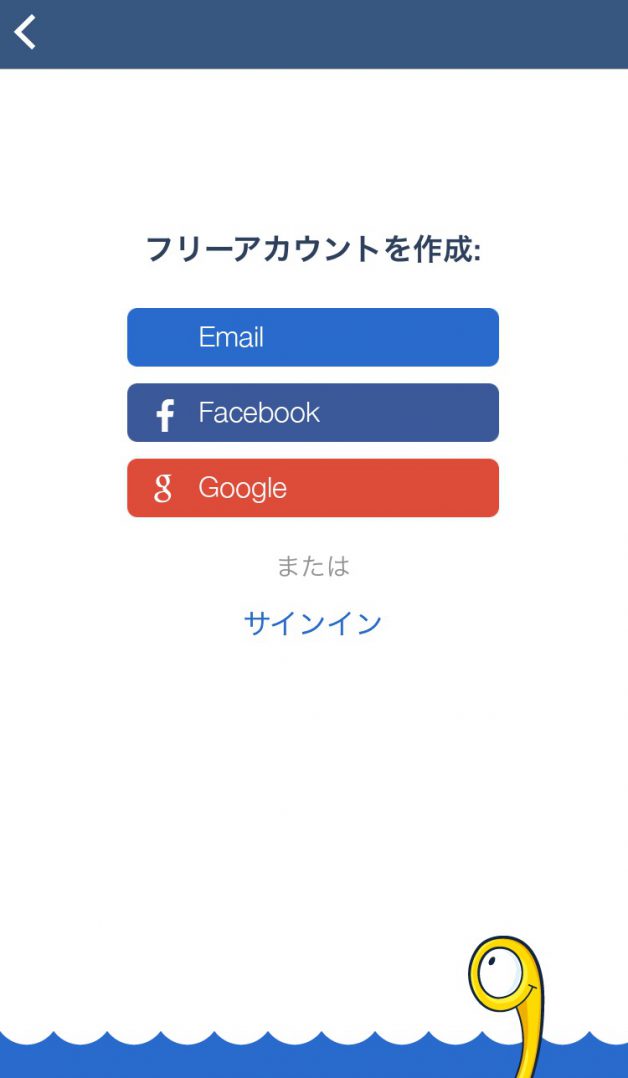The image size is (628, 1078).
Task: Sign up using the Facebook button
Action: tap(313, 412)
